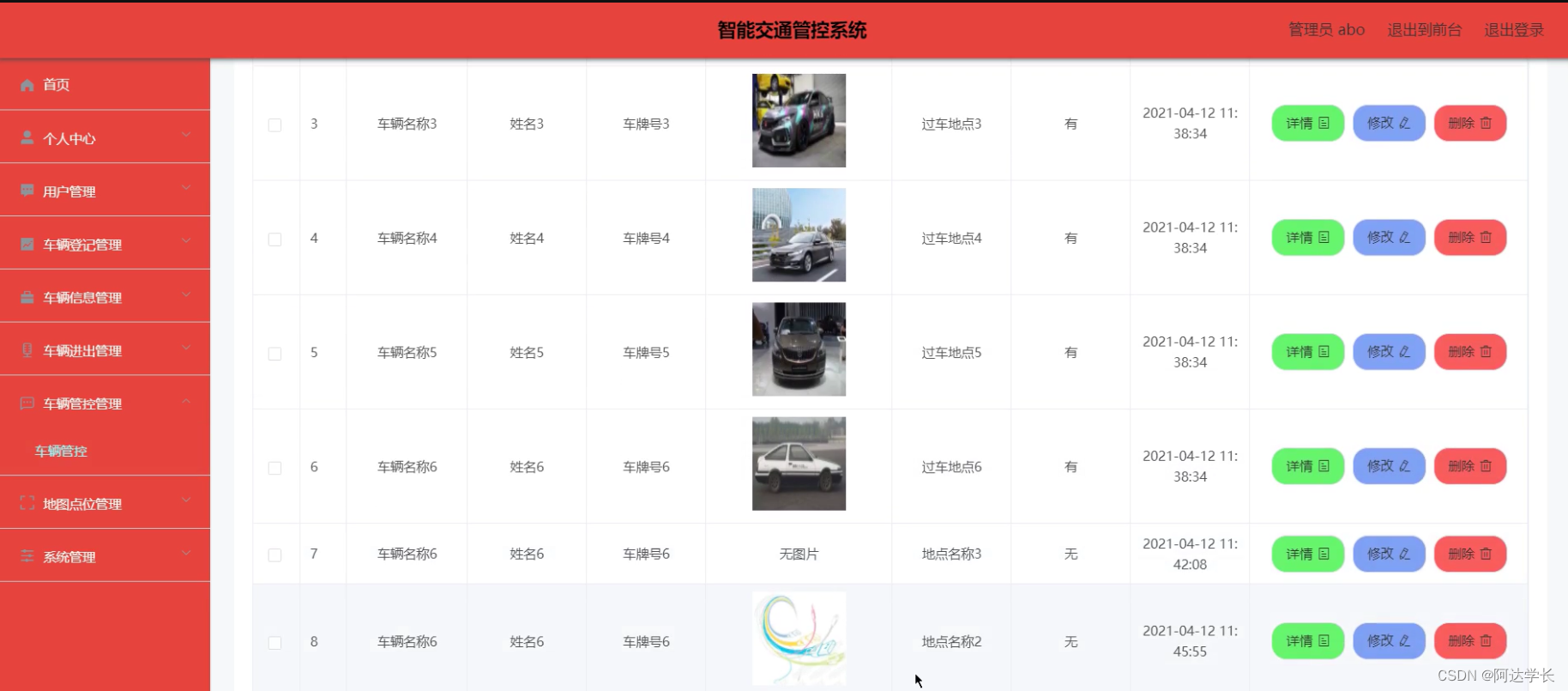Viewport: 1568px width, 691px height.
Task: Expand the 车辆登记管理 menu
Action: point(105,245)
